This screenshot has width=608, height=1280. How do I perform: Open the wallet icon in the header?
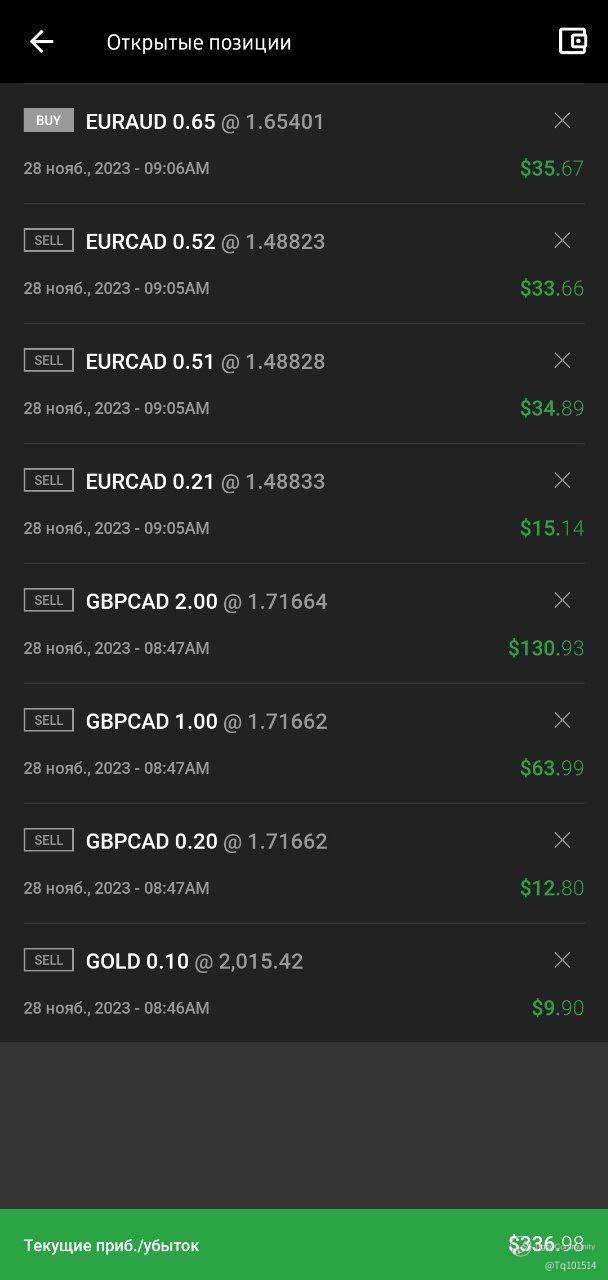572,41
